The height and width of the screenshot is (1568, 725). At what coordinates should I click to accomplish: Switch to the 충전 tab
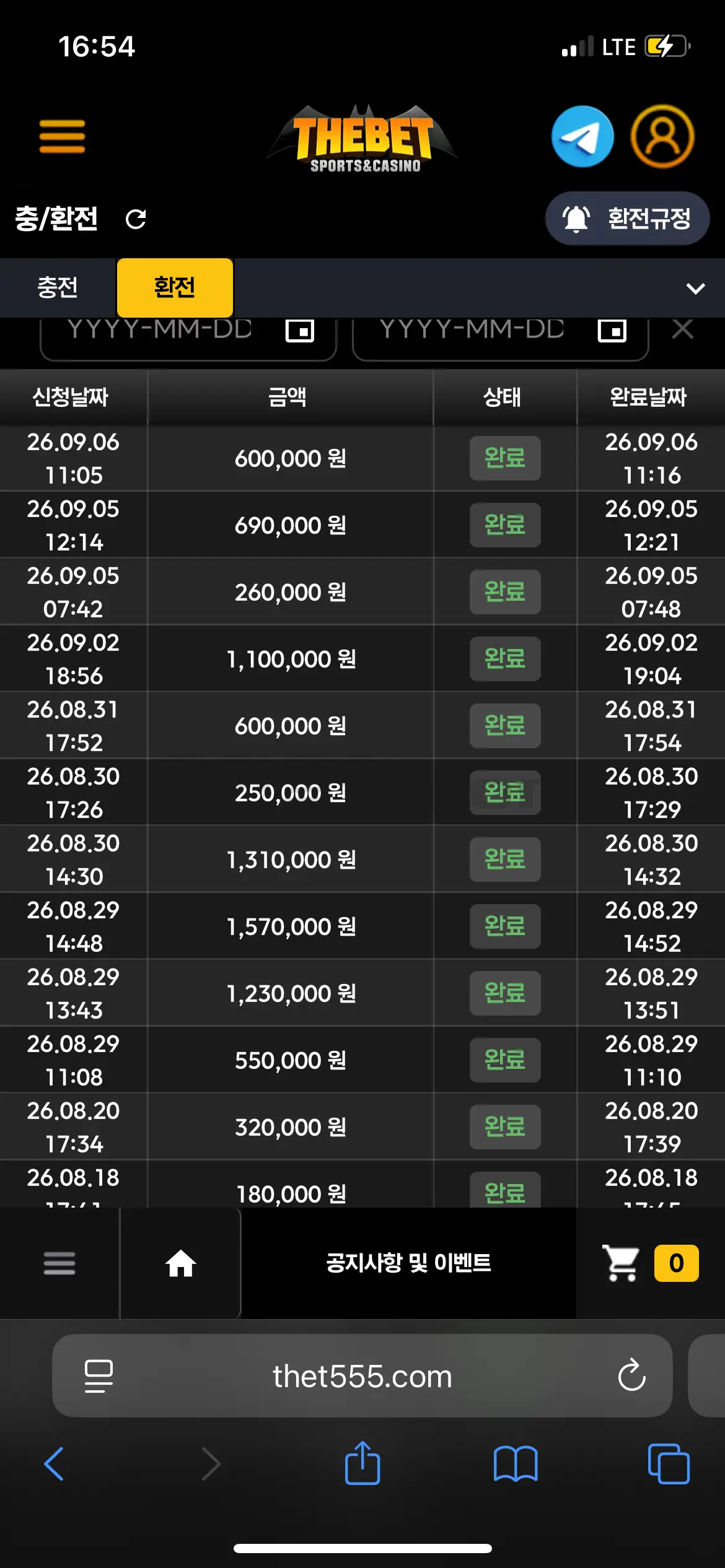click(58, 288)
